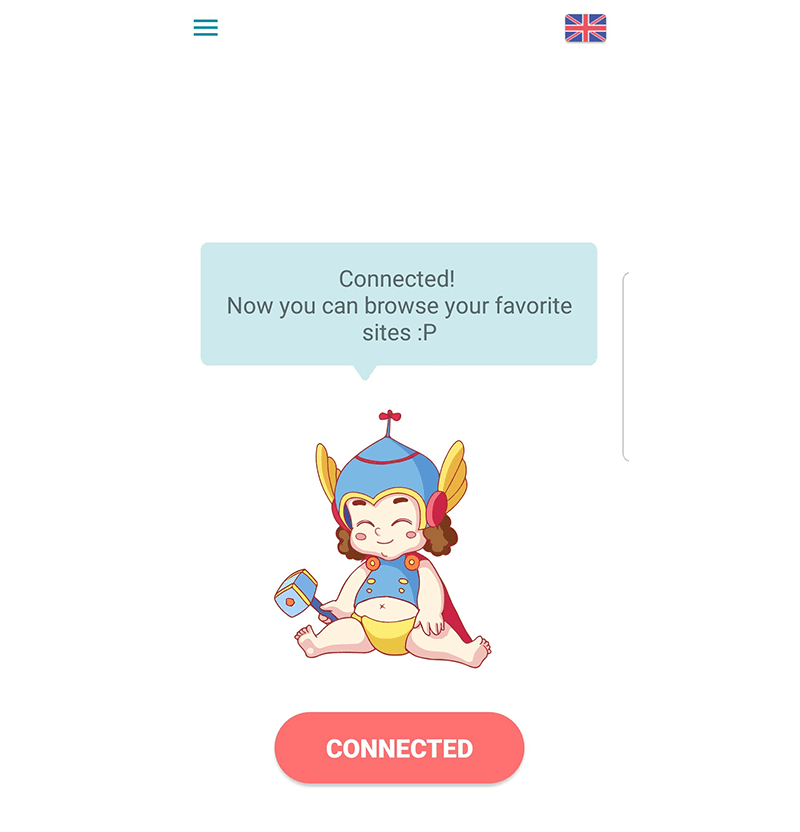Open the hamburger drawer menu
Image resolution: width=800 pixels, height=832 pixels.
[x=206, y=28]
